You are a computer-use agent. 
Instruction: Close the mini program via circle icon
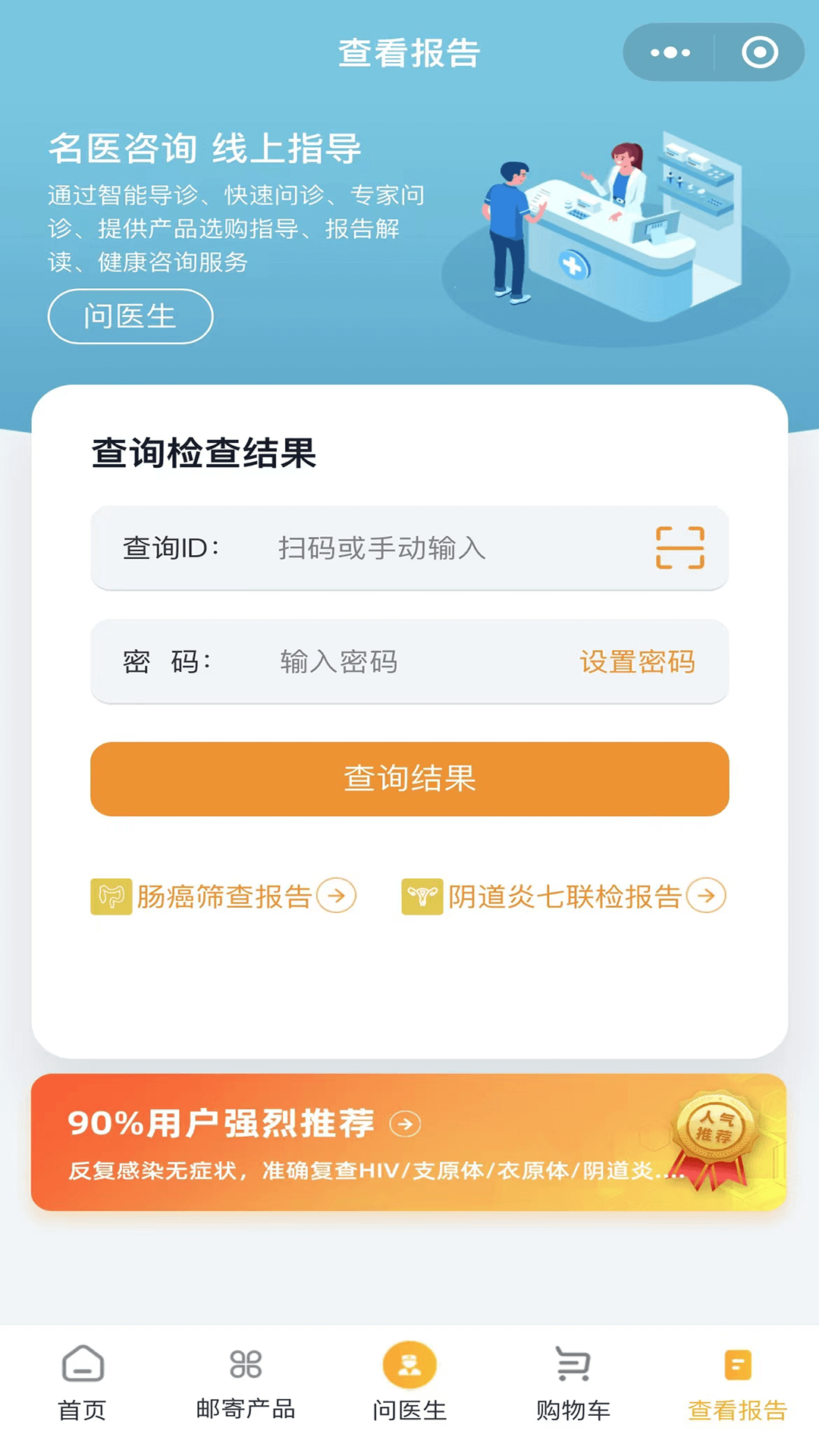point(759,52)
